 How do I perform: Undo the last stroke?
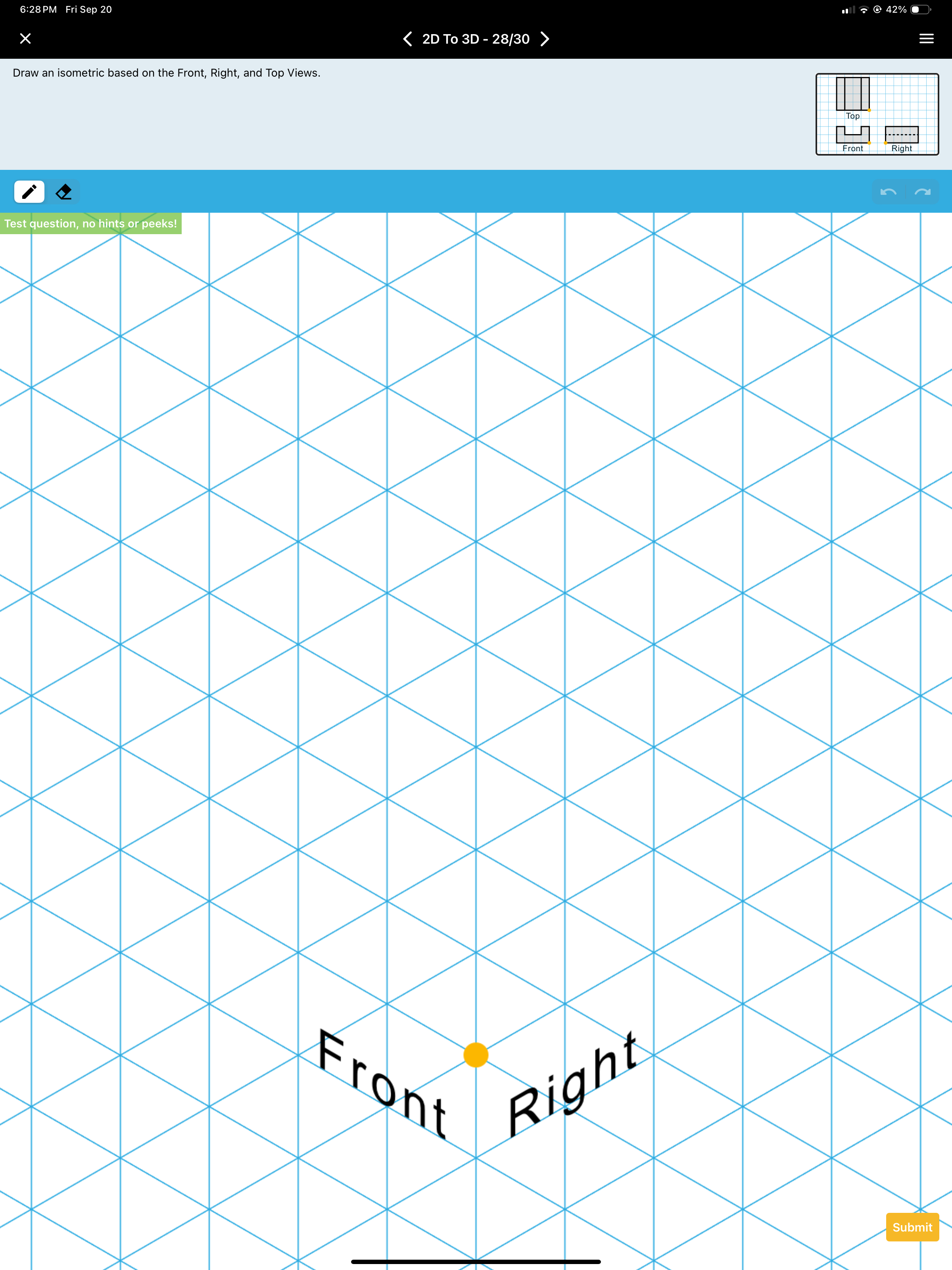click(888, 192)
